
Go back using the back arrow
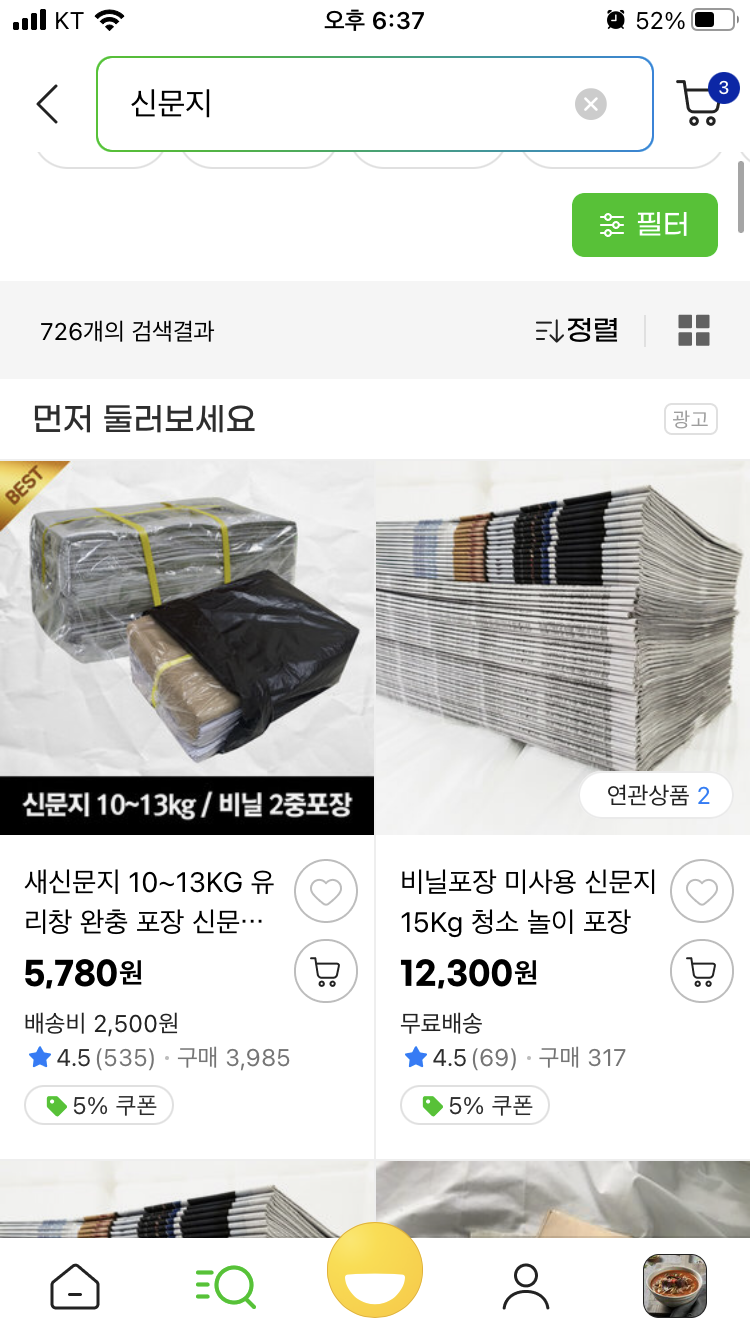tap(47, 104)
